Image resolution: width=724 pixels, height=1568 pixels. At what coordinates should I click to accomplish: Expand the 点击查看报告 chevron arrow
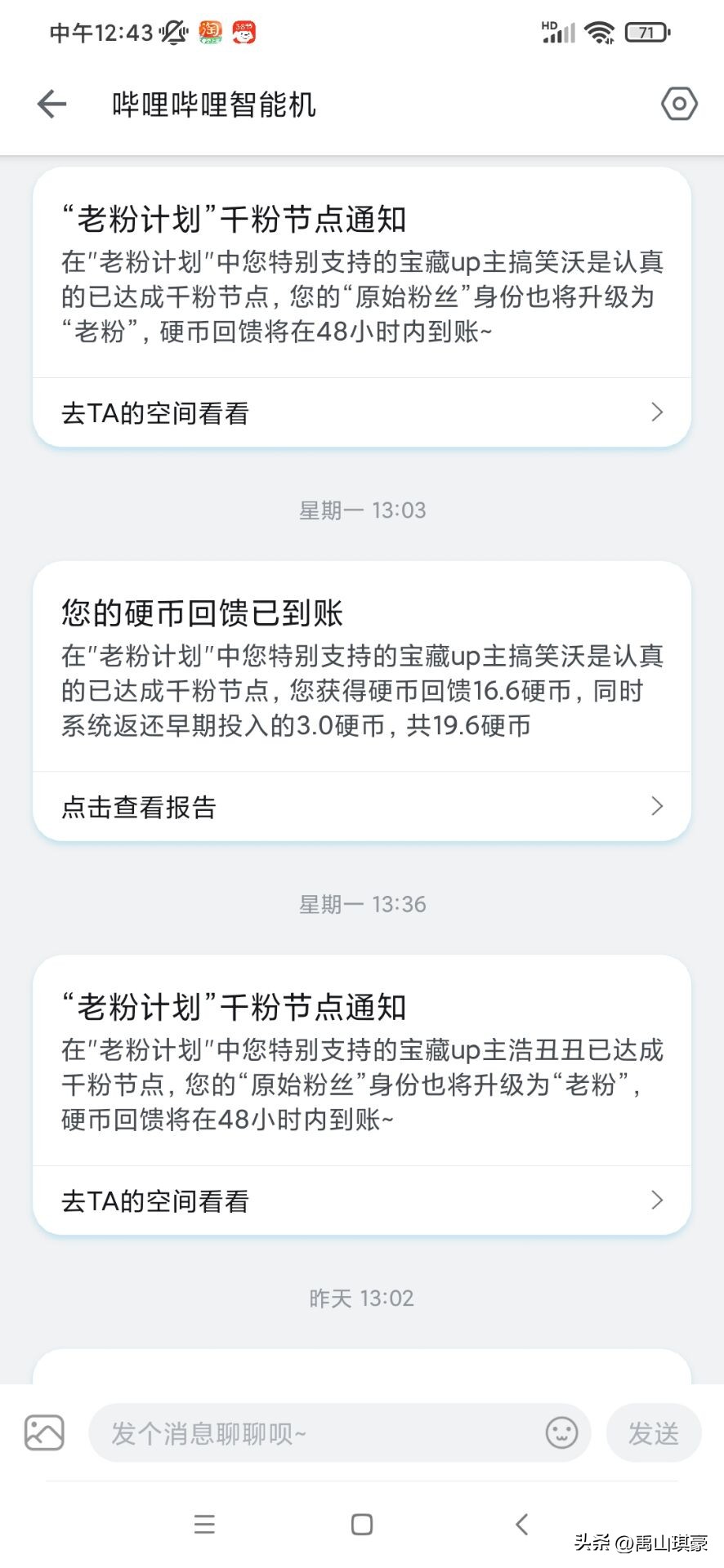pyautogui.click(x=656, y=806)
